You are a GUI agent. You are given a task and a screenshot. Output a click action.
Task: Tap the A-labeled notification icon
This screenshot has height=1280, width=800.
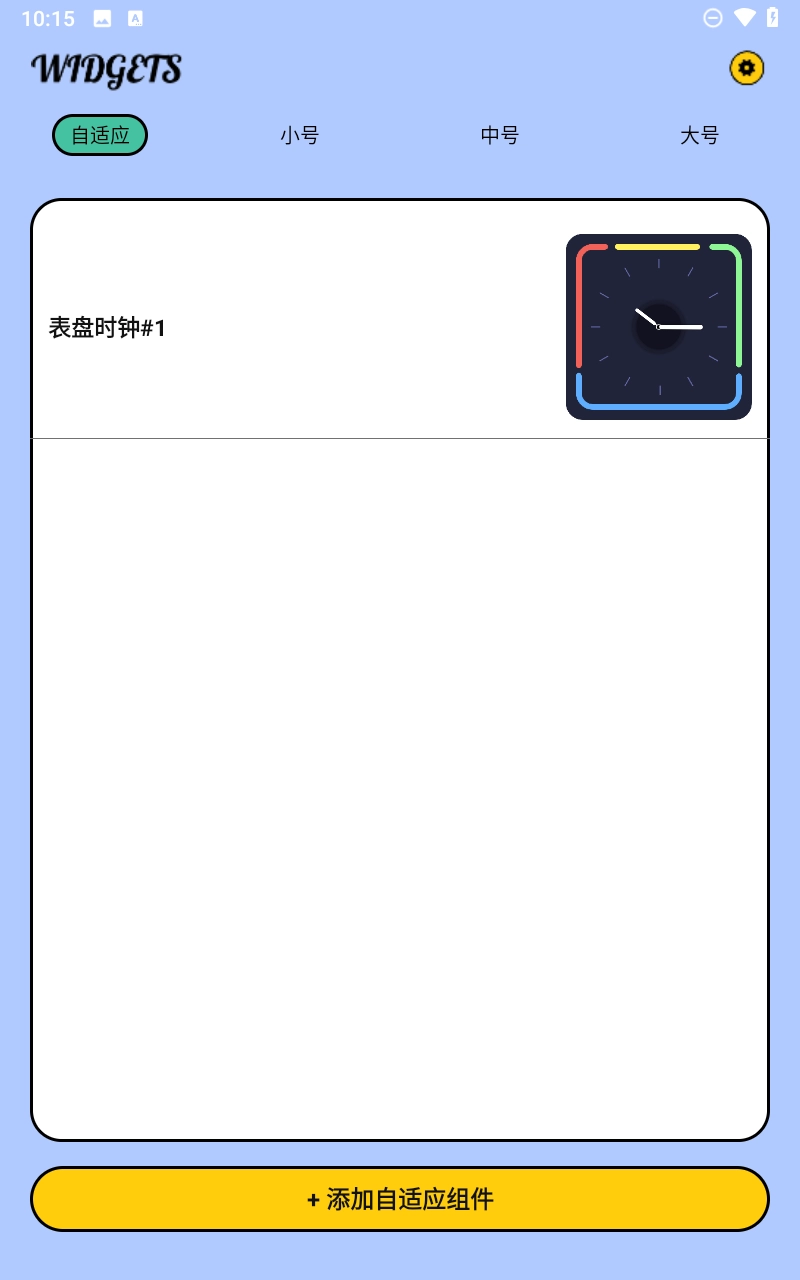134,17
